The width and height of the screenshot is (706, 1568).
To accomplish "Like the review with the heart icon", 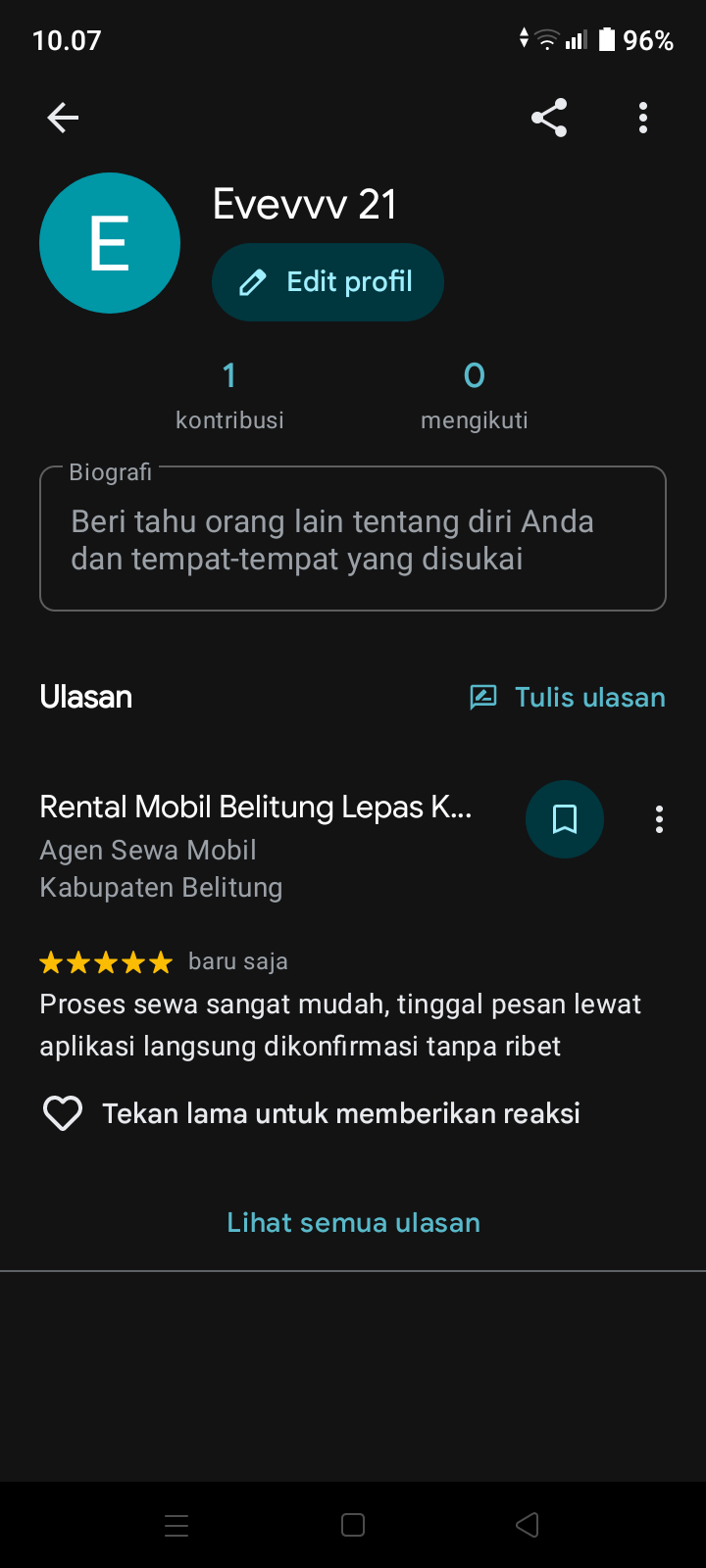I will tap(63, 1113).
